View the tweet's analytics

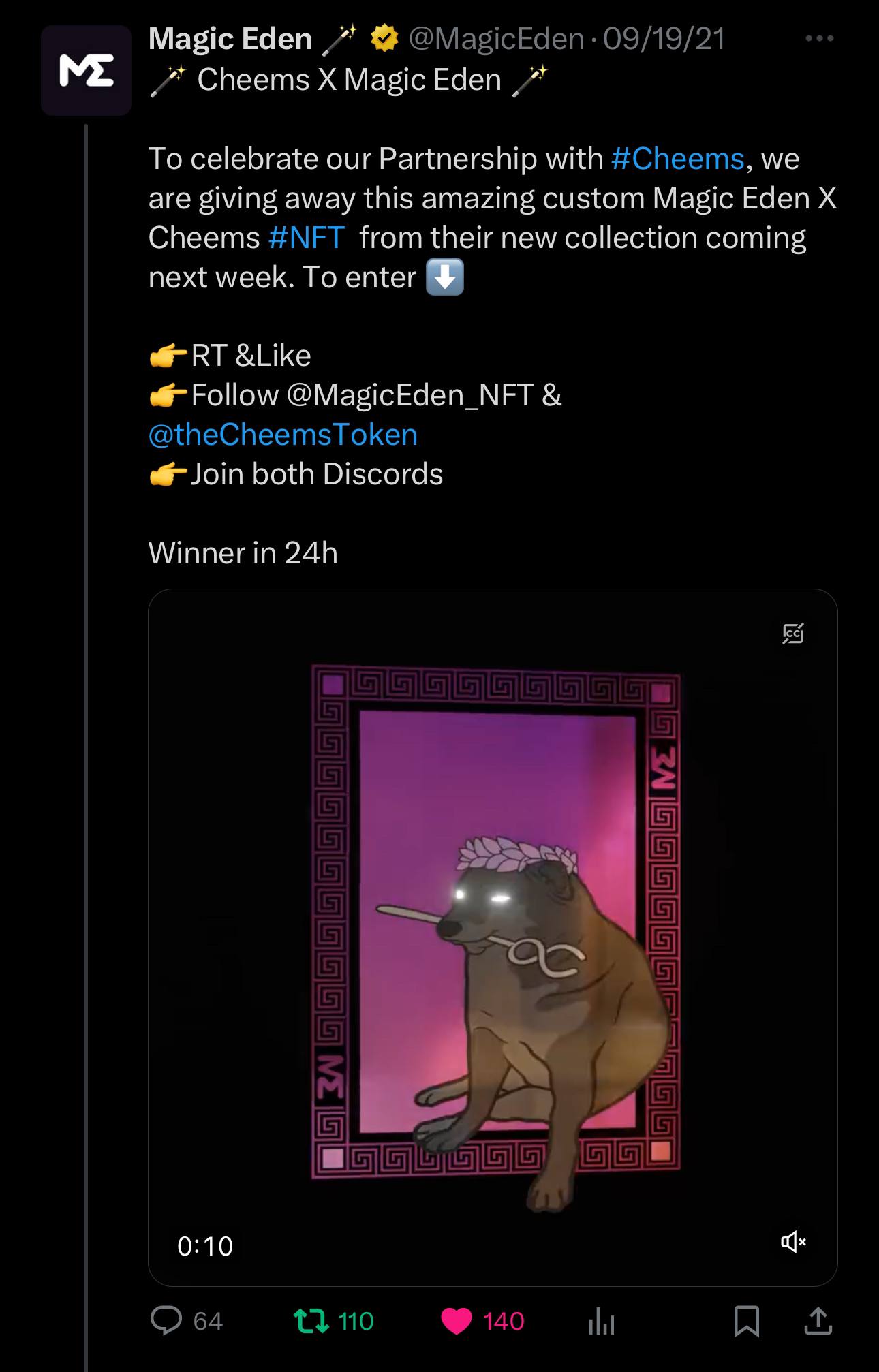click(x=602, y=1322)
